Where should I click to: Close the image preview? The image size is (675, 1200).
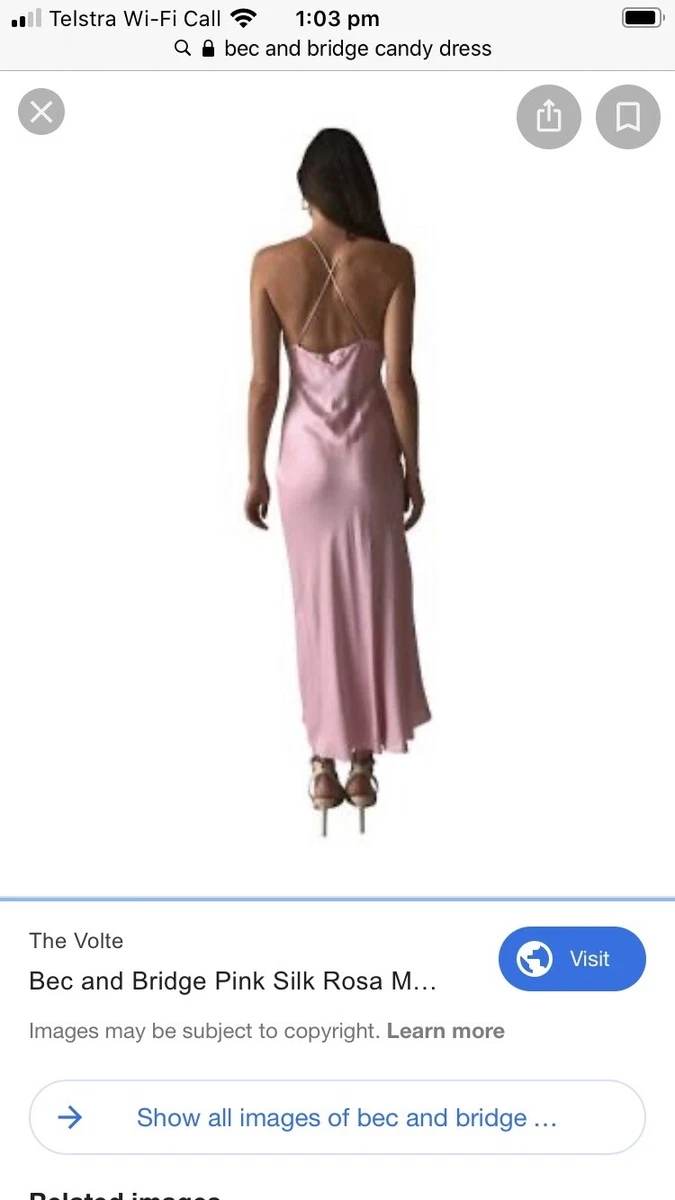coord(41,111)
